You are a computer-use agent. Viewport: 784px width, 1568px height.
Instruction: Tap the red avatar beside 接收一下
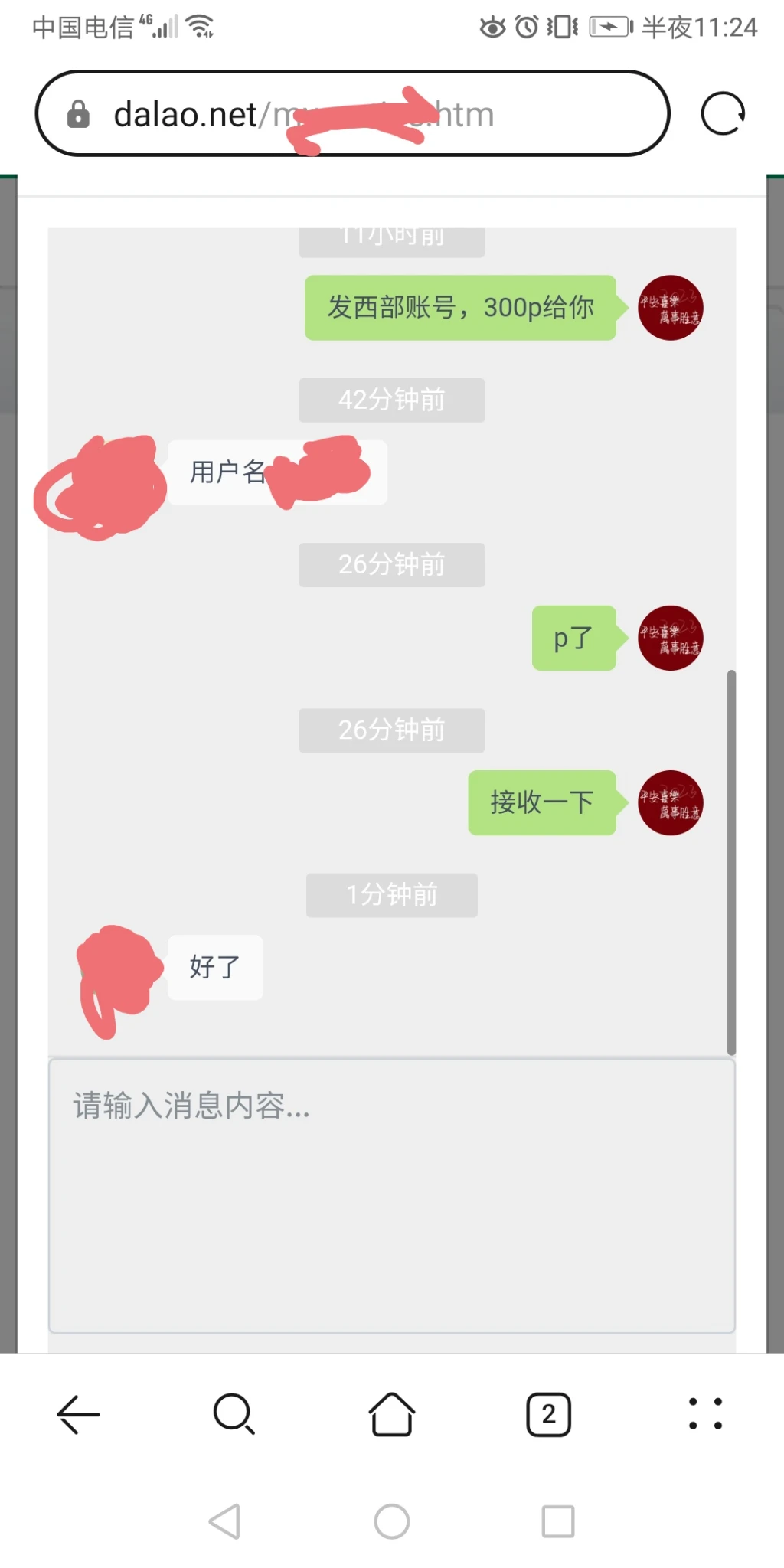[670, 802]
